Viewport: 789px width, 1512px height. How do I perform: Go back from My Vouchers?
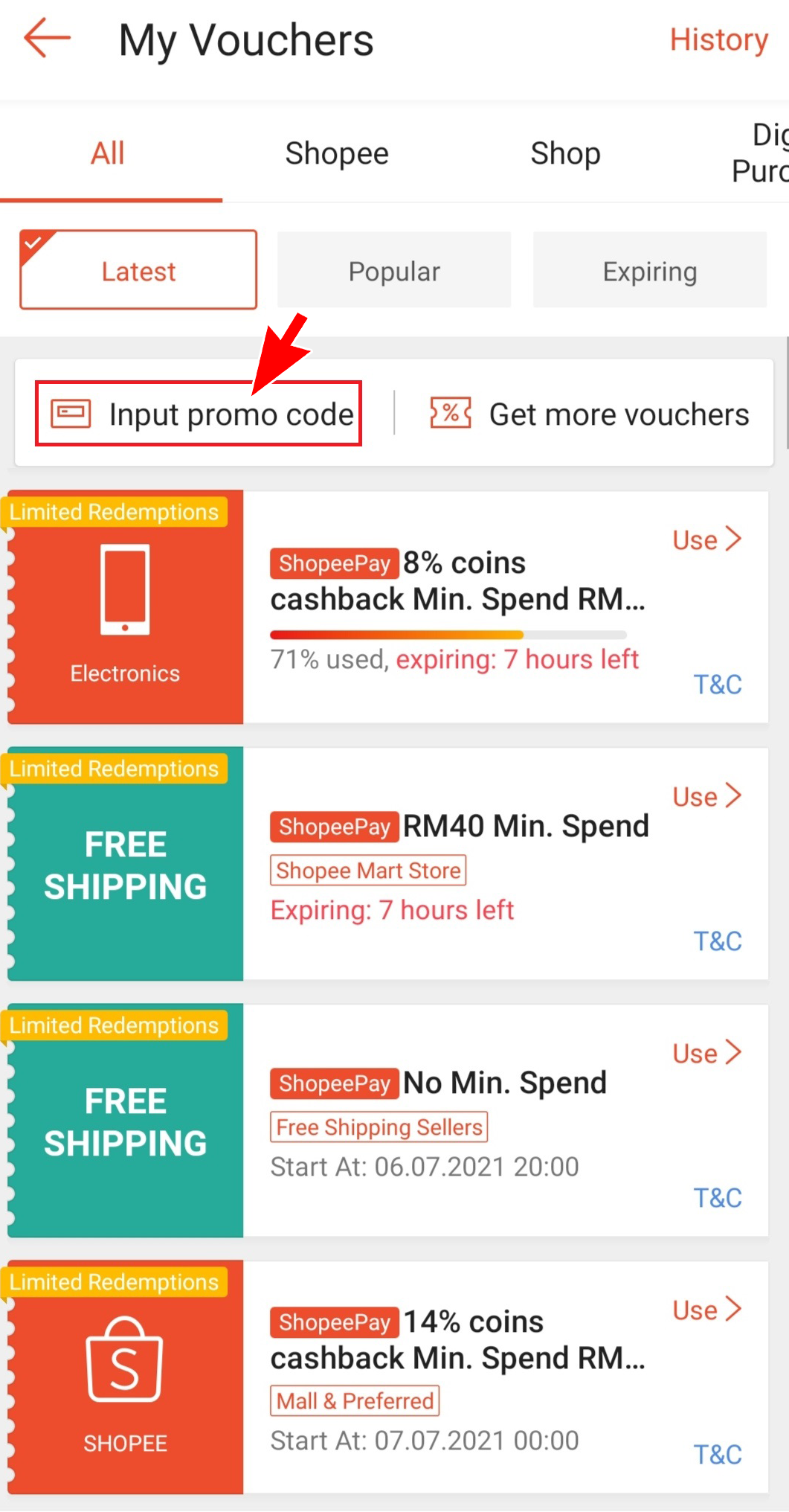[x=47, y=39]
